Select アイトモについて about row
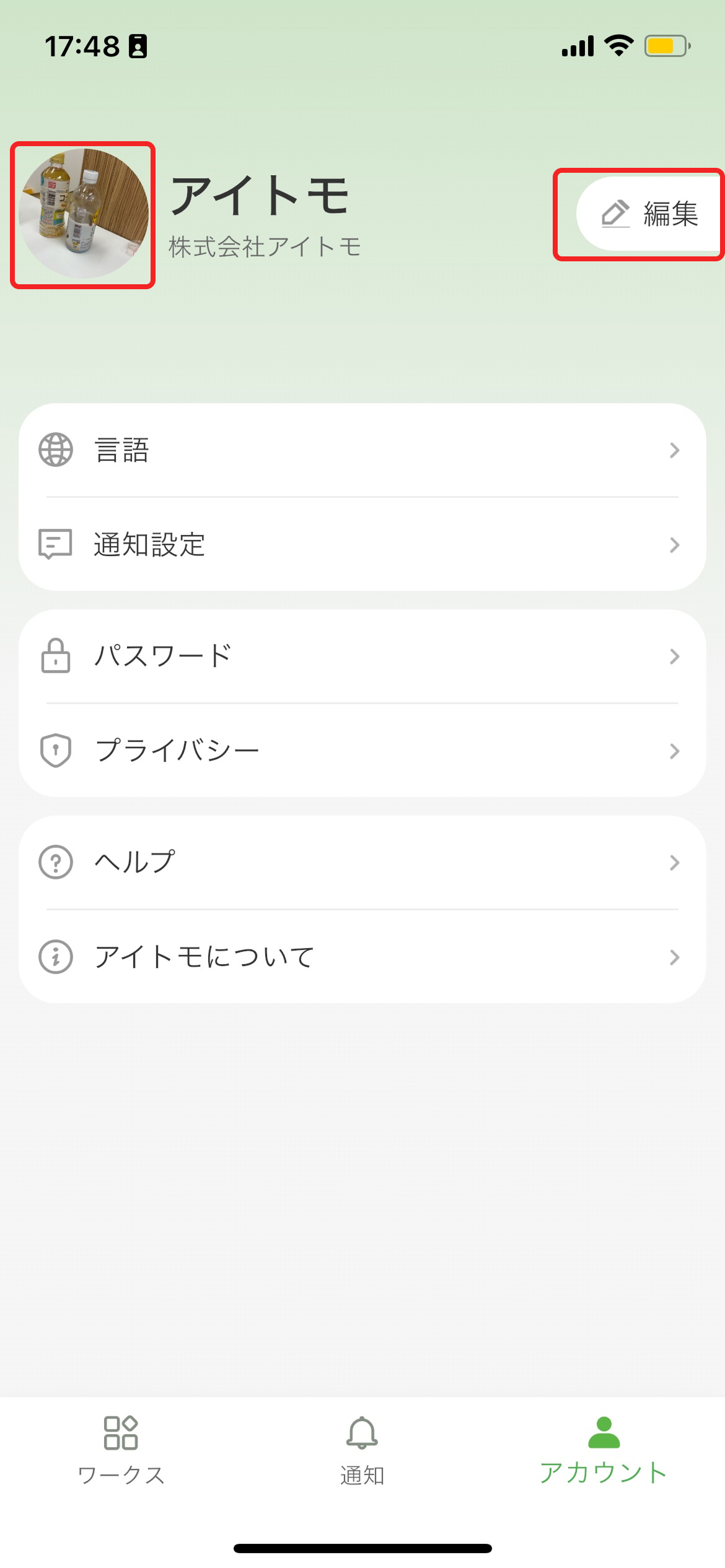Screen dimensions: 725x1568 click(362, 957)
